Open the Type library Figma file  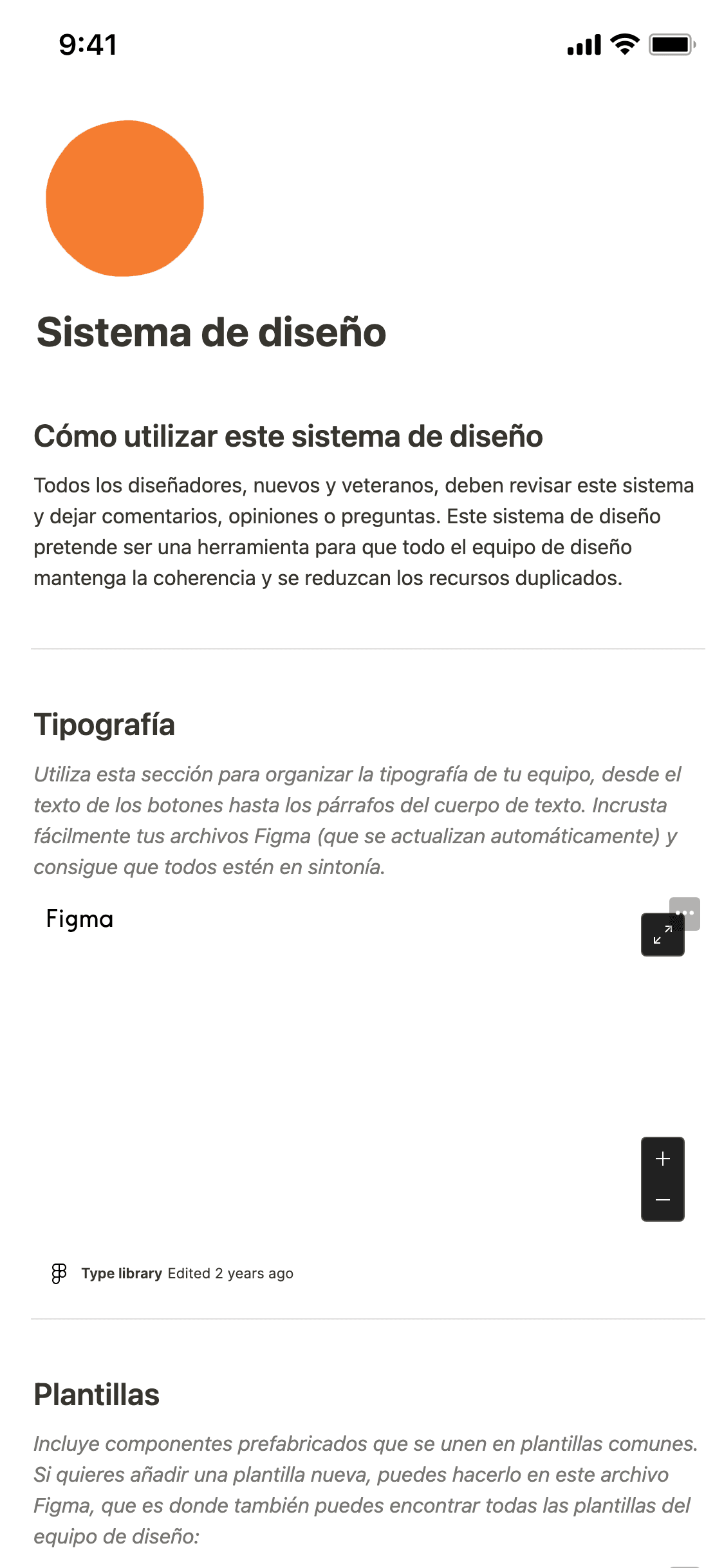(x=122, y=1273)
